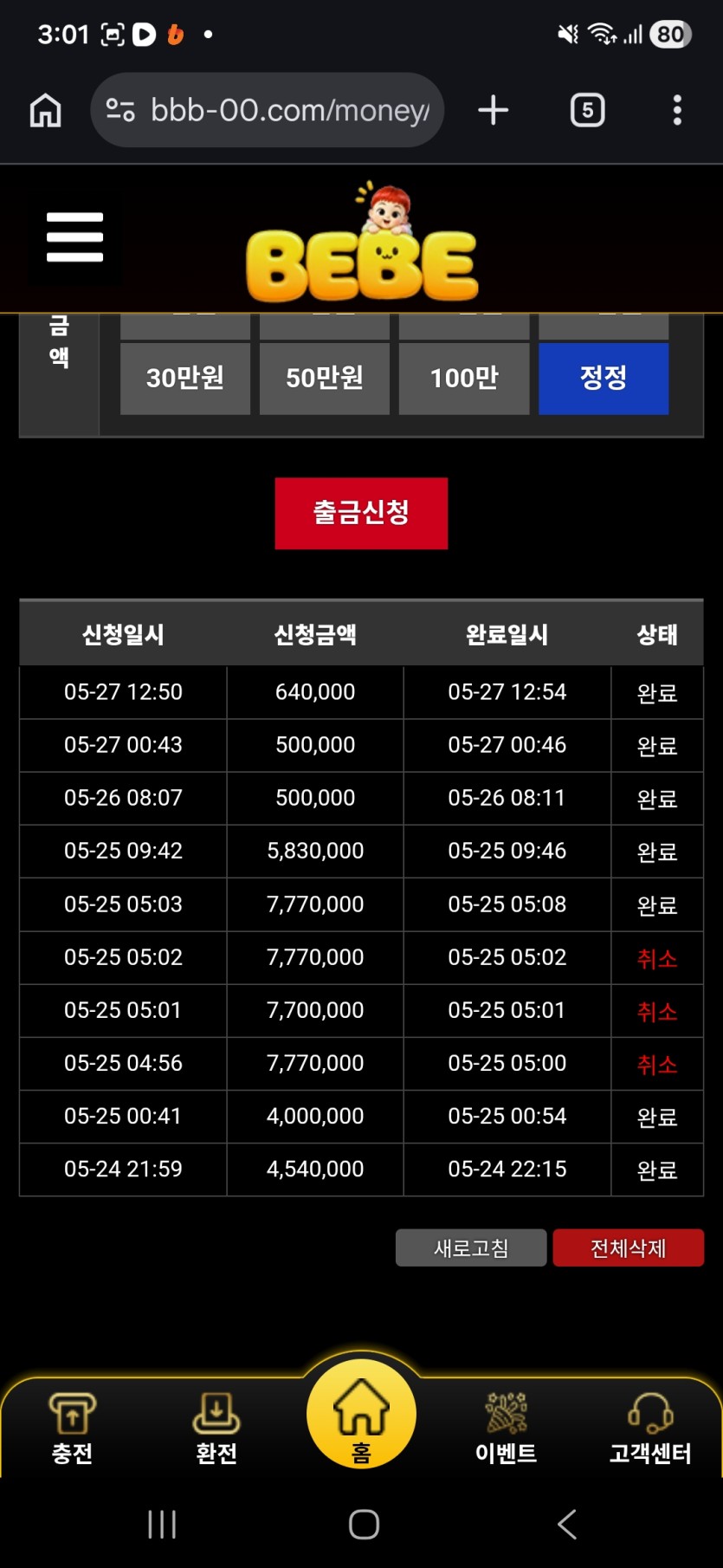The image size is (723, 1568).
Task: Open the browser overflow menu
Action: tap(677, 110)
